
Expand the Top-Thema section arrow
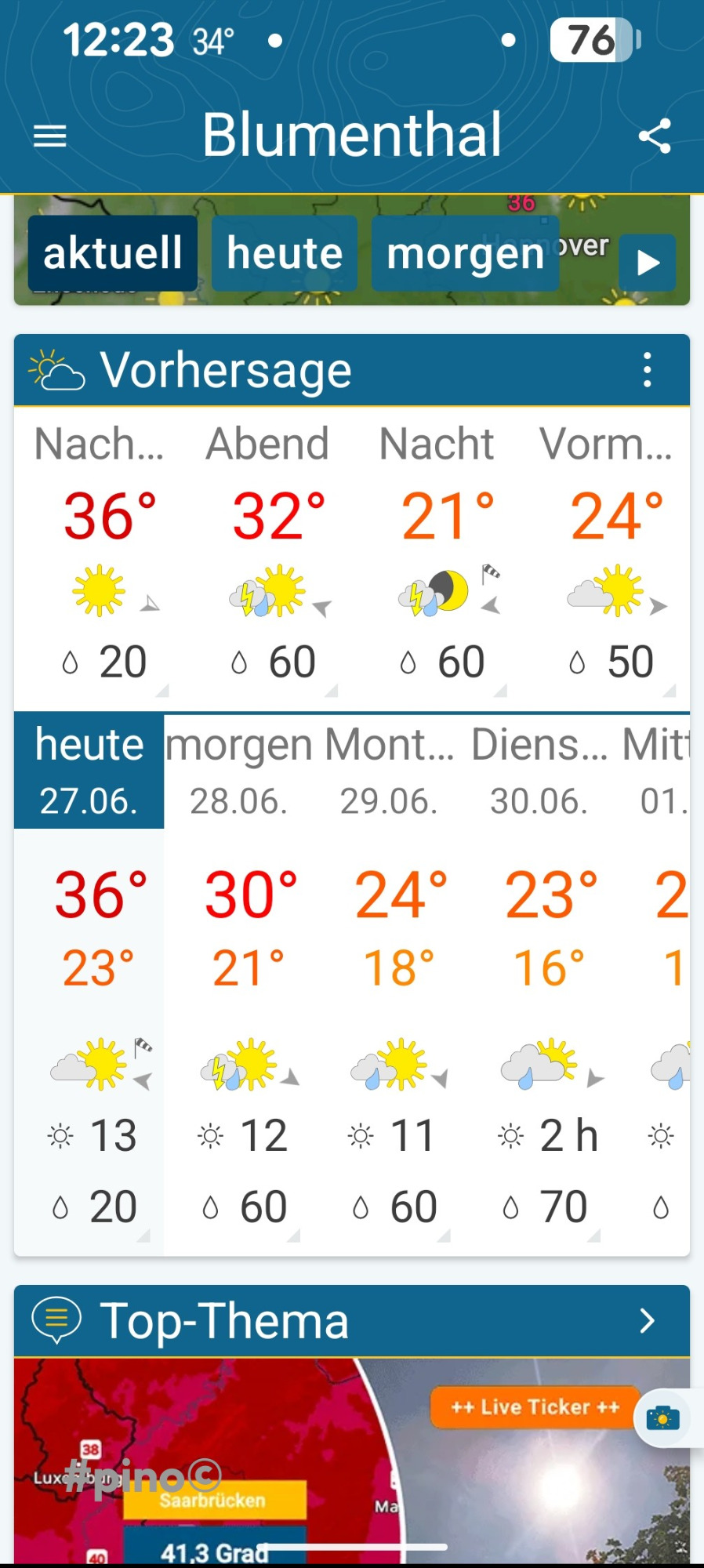pyautogui.click(x=648, y=1321)
